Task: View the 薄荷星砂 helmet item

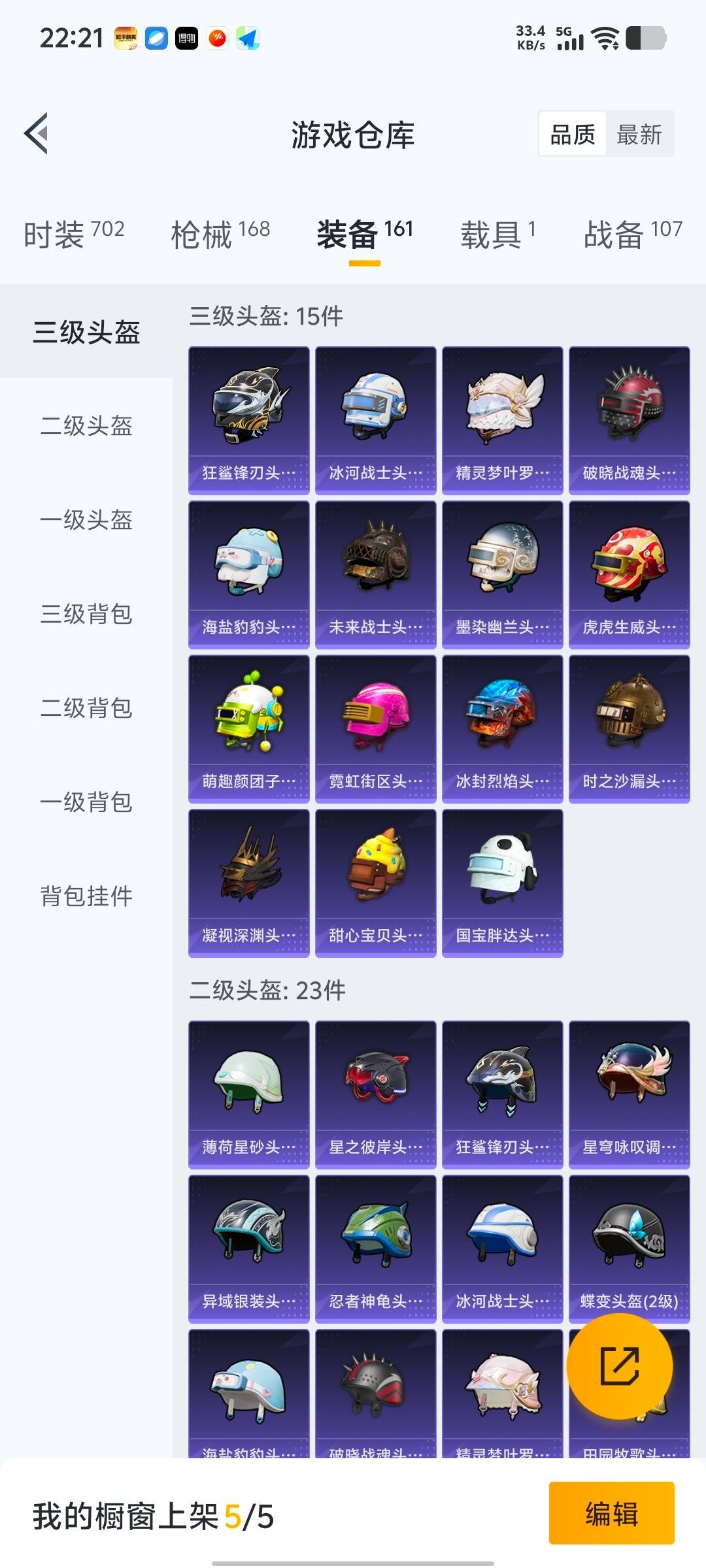Action: click(x=248, y=1095)
